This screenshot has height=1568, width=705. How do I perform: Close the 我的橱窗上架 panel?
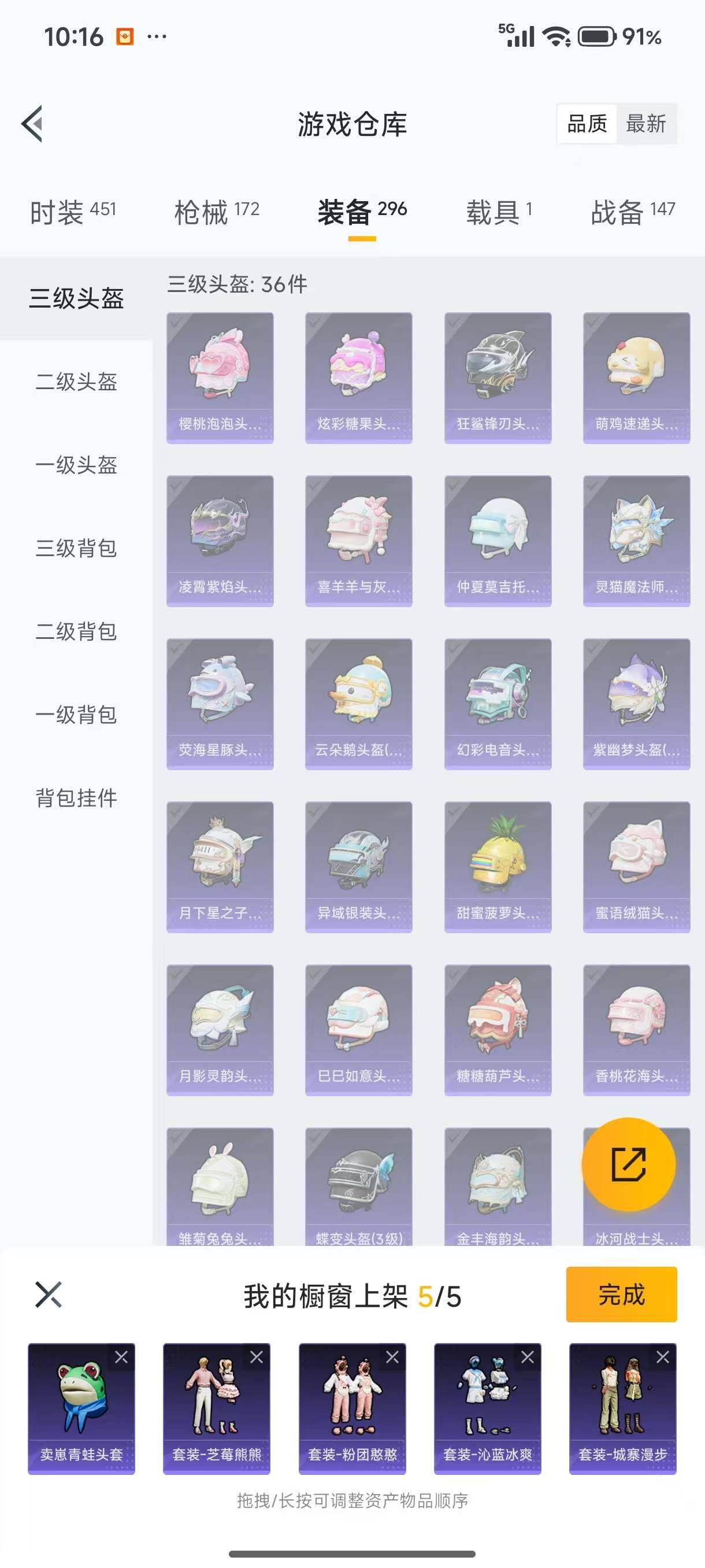point(49,1294)
